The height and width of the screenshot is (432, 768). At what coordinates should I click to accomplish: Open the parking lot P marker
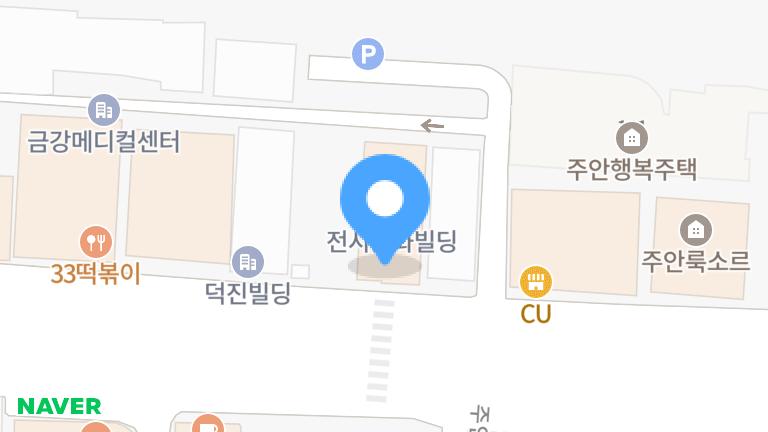click(368, 54)
